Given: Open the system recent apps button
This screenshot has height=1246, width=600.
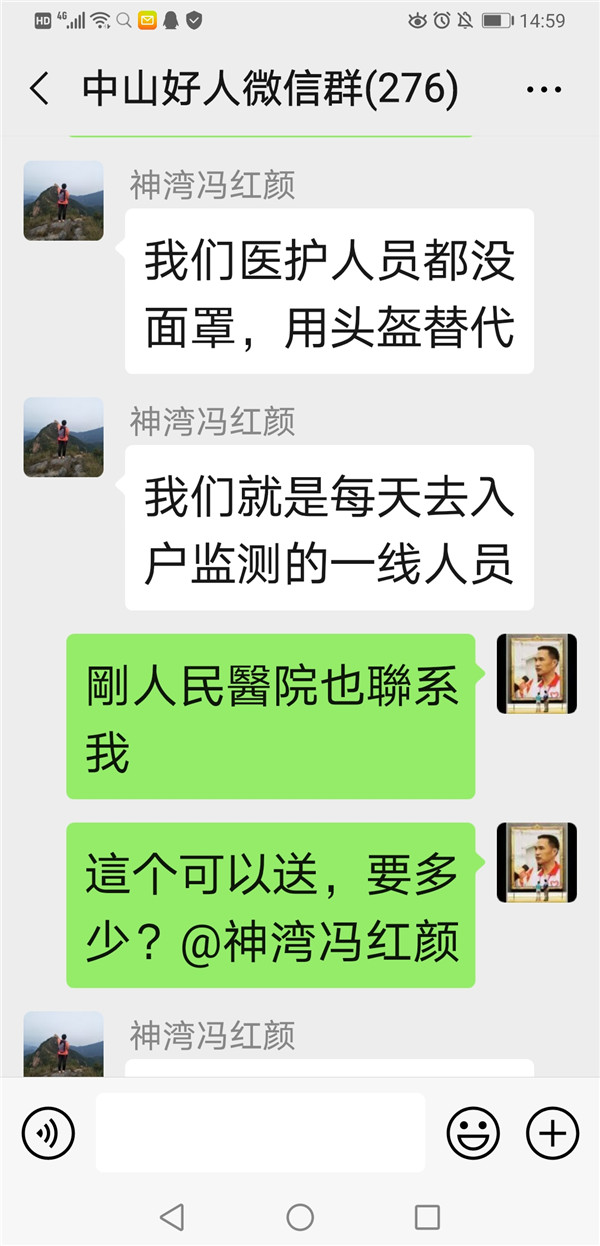Looking at the screenshot, I should [427, 1217].
